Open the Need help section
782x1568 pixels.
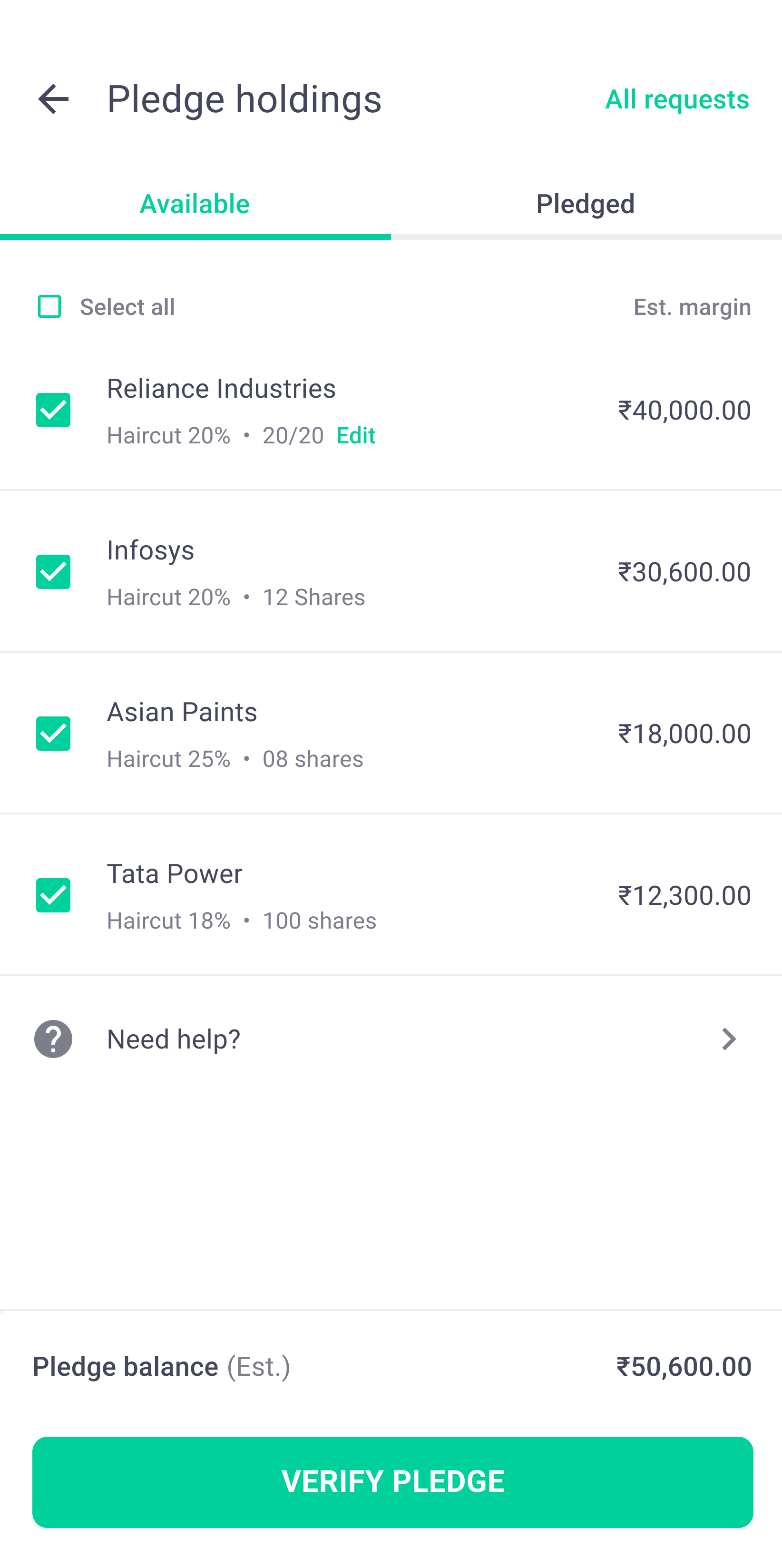click(174, 1039)
